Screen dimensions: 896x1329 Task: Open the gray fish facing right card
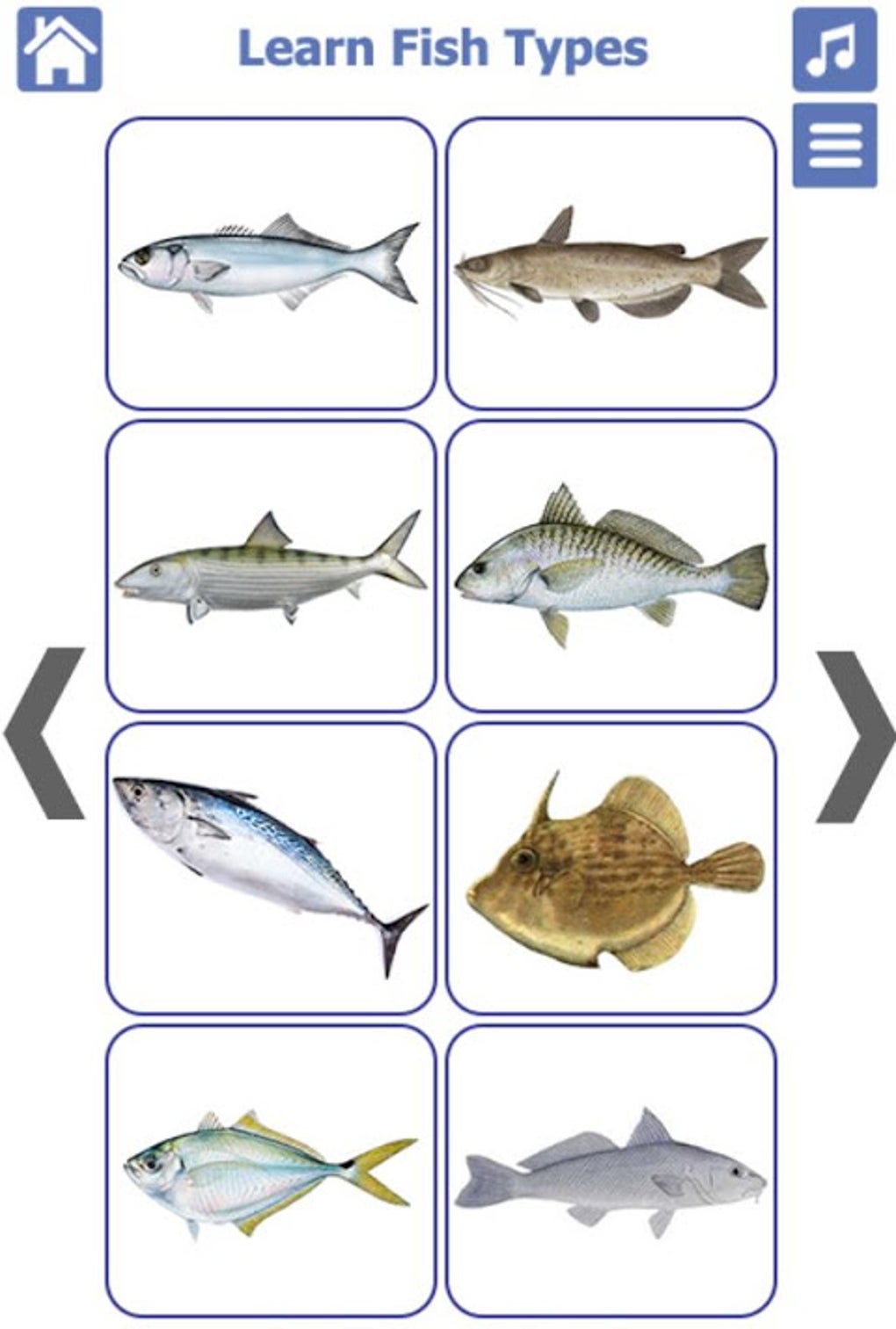pyautogui.click(x=611, y=1170)
